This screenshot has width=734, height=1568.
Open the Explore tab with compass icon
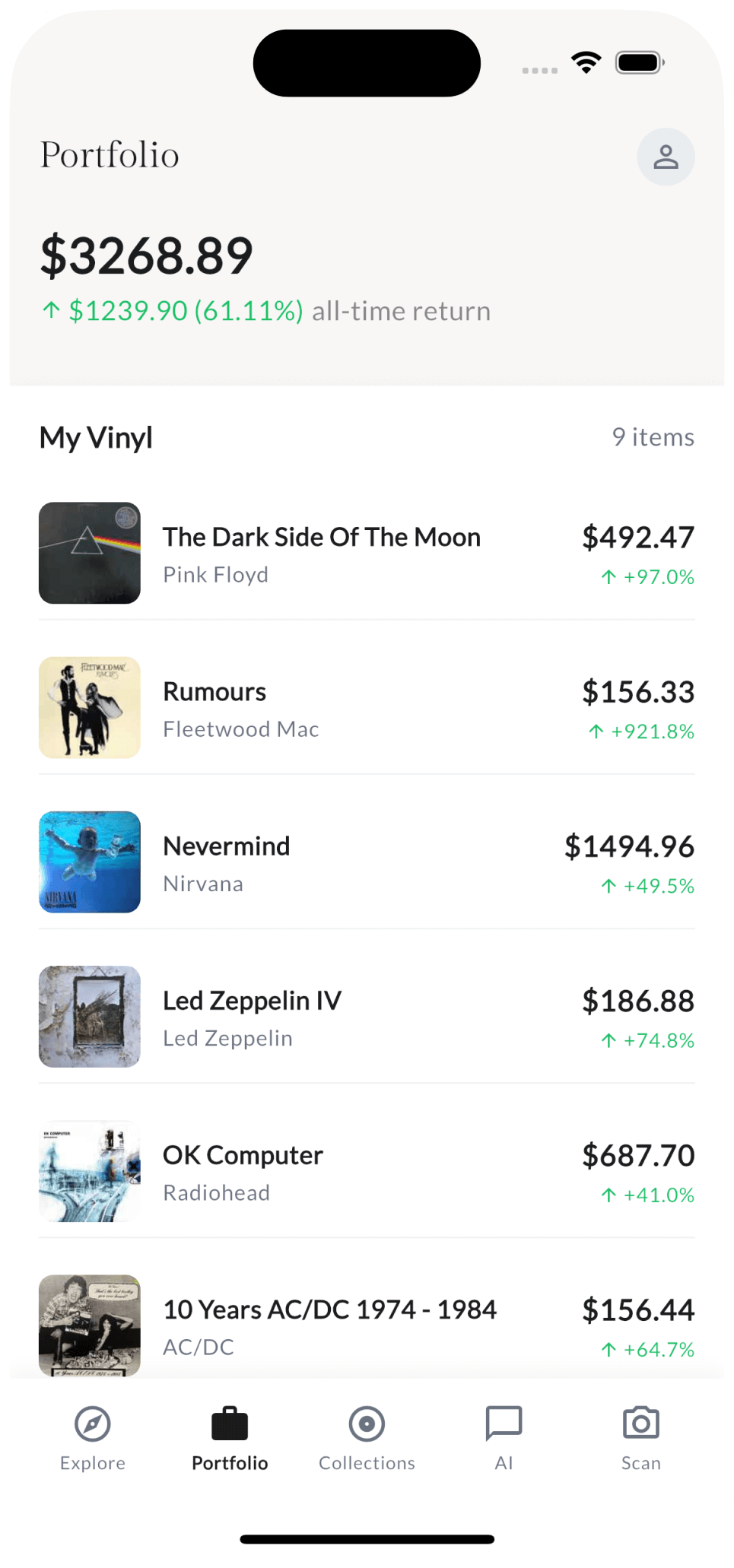[x=91, y=1437]
